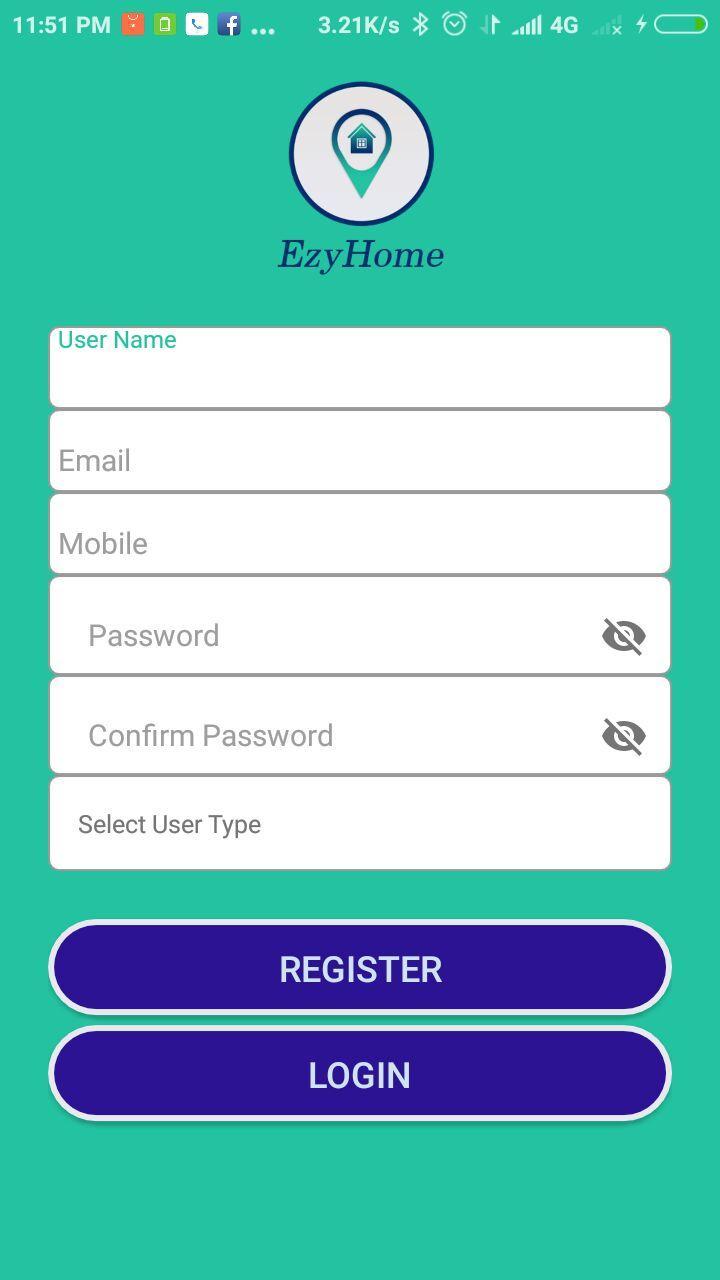Click the User Name input field
This screenshot has height=1280, width=720.
coord(360,367)
